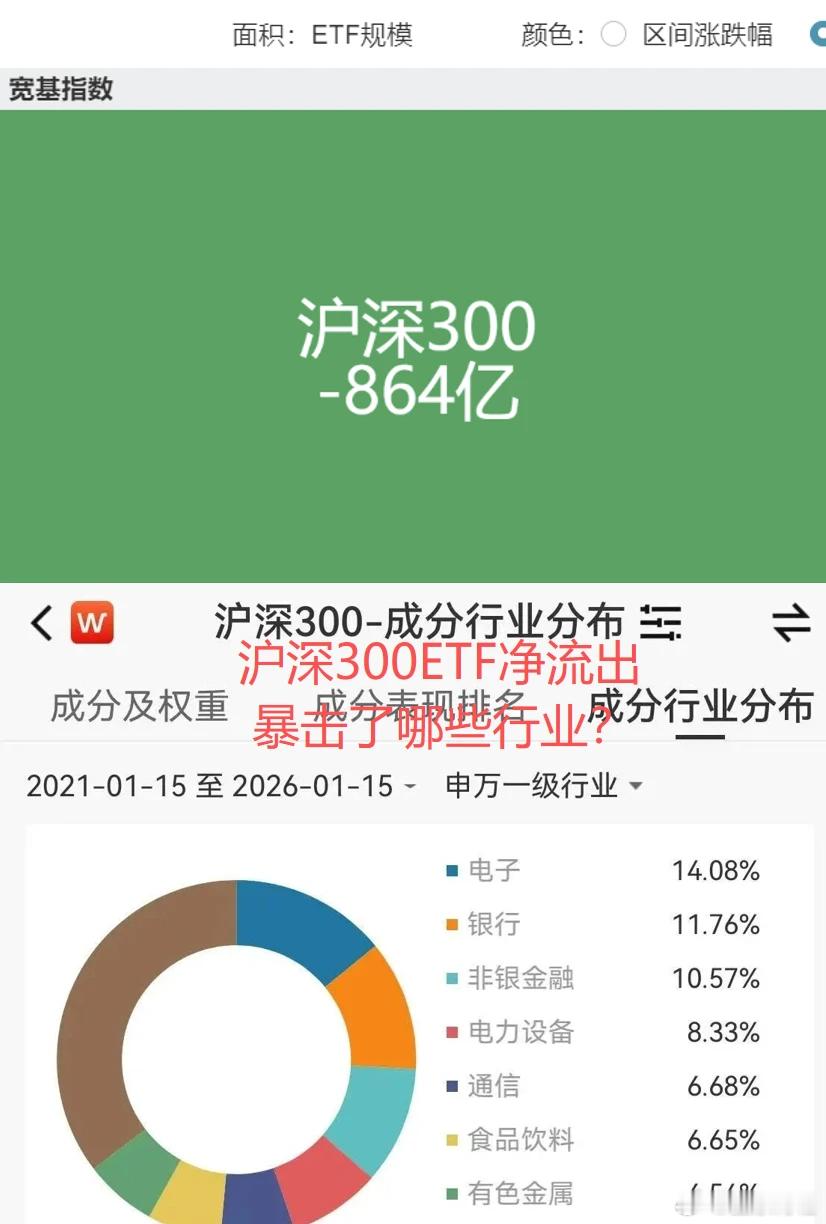Tap the back arrow to go back
Viewport: 826px width, 1224px height.
pos(39,622)
